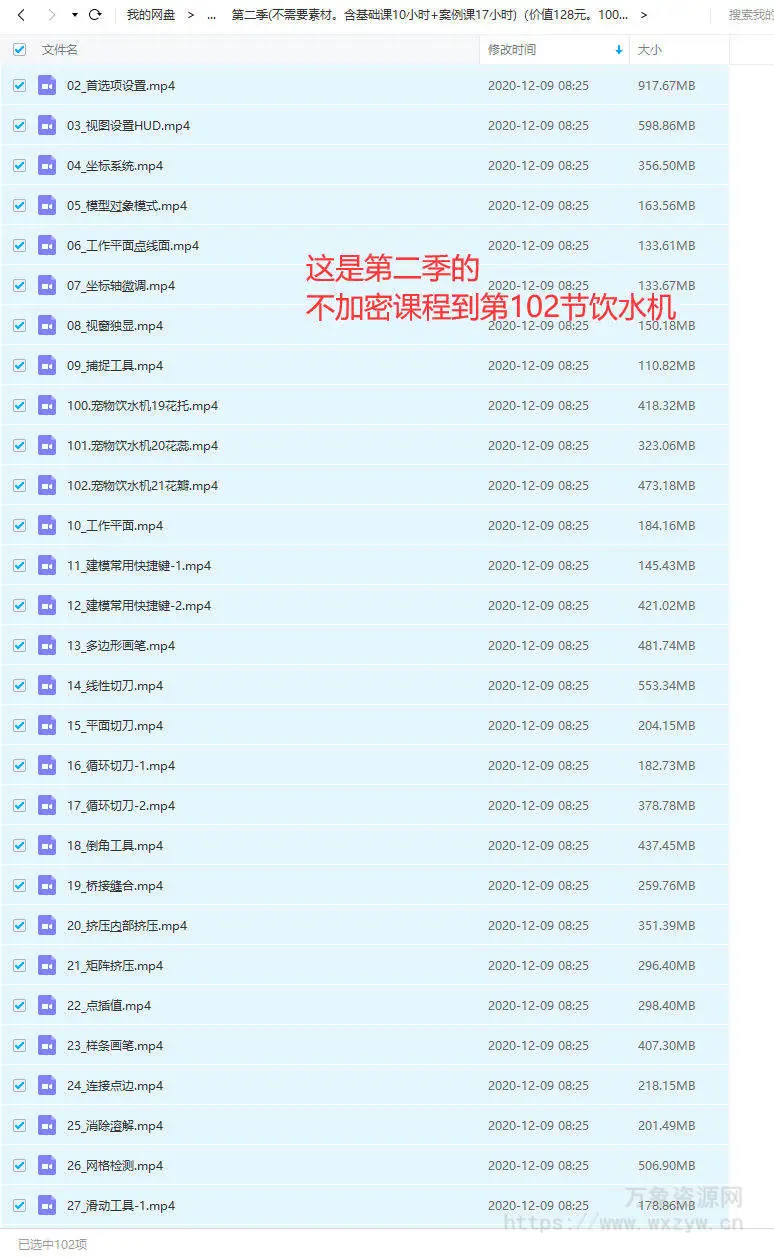Screen dimensions: 774x1257
Task: Open 14_线性切刀.mp4
Action: (x=115, y=686)
